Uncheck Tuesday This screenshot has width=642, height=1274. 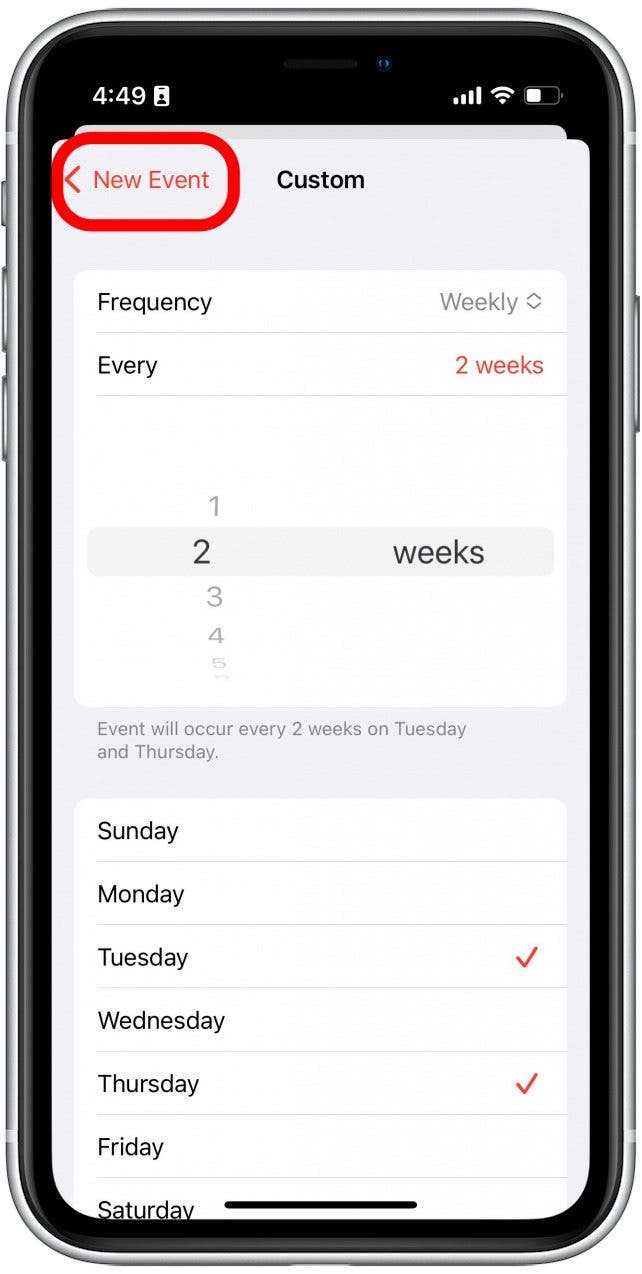(320, 957)
